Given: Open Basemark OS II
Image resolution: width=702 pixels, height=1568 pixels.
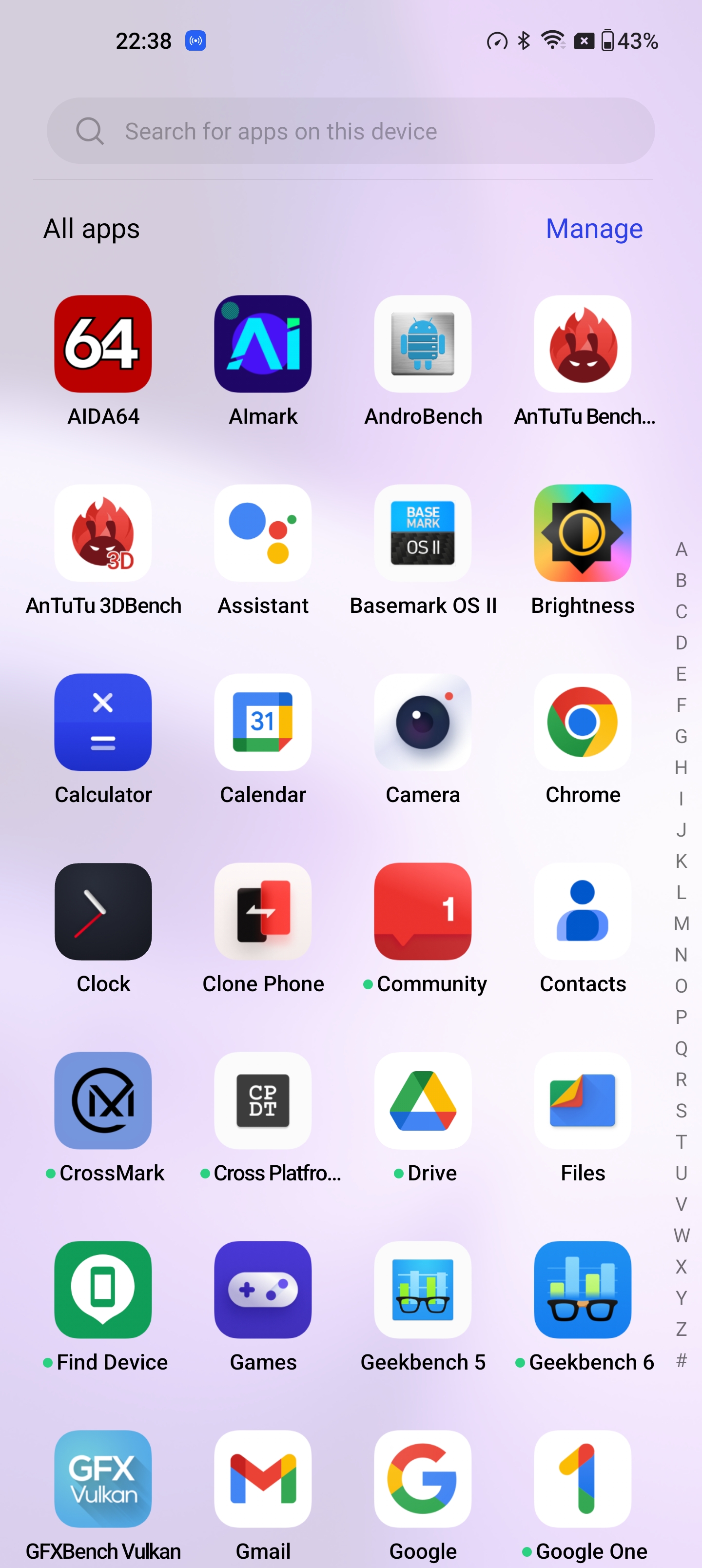Looking at the screenshot, I should point(423,533).
